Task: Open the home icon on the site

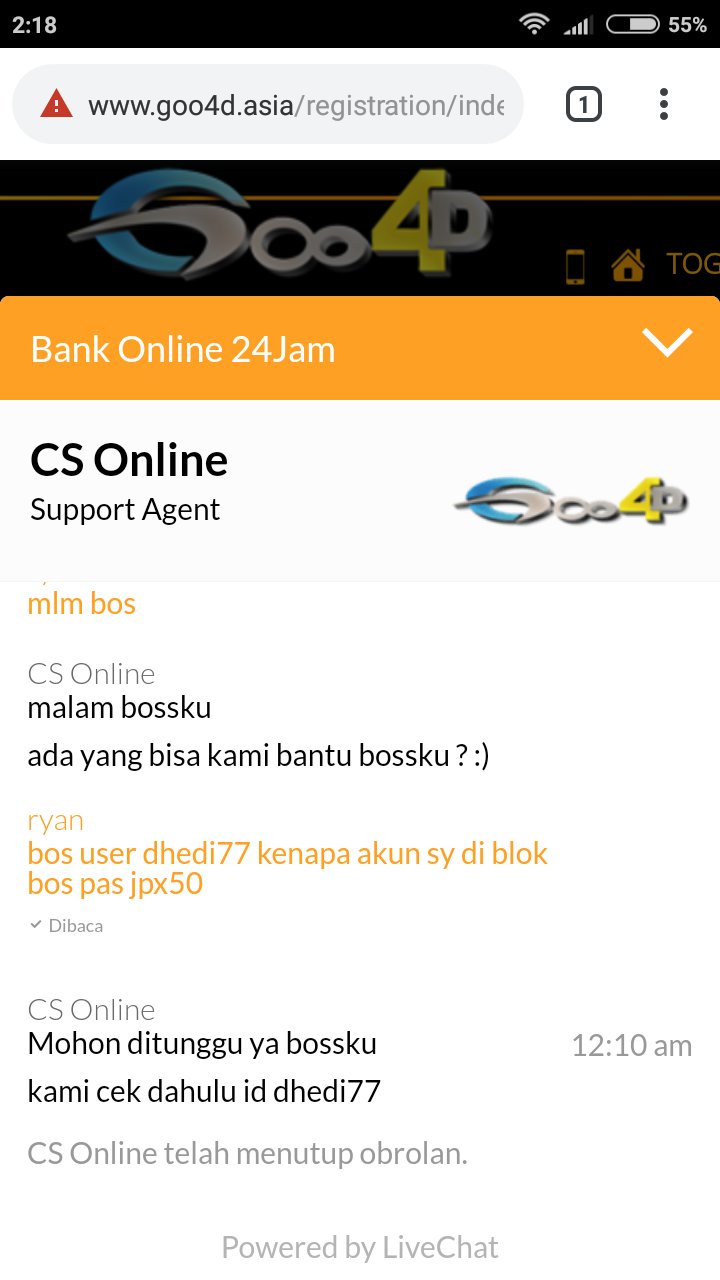Action: (x=627, y=265)
